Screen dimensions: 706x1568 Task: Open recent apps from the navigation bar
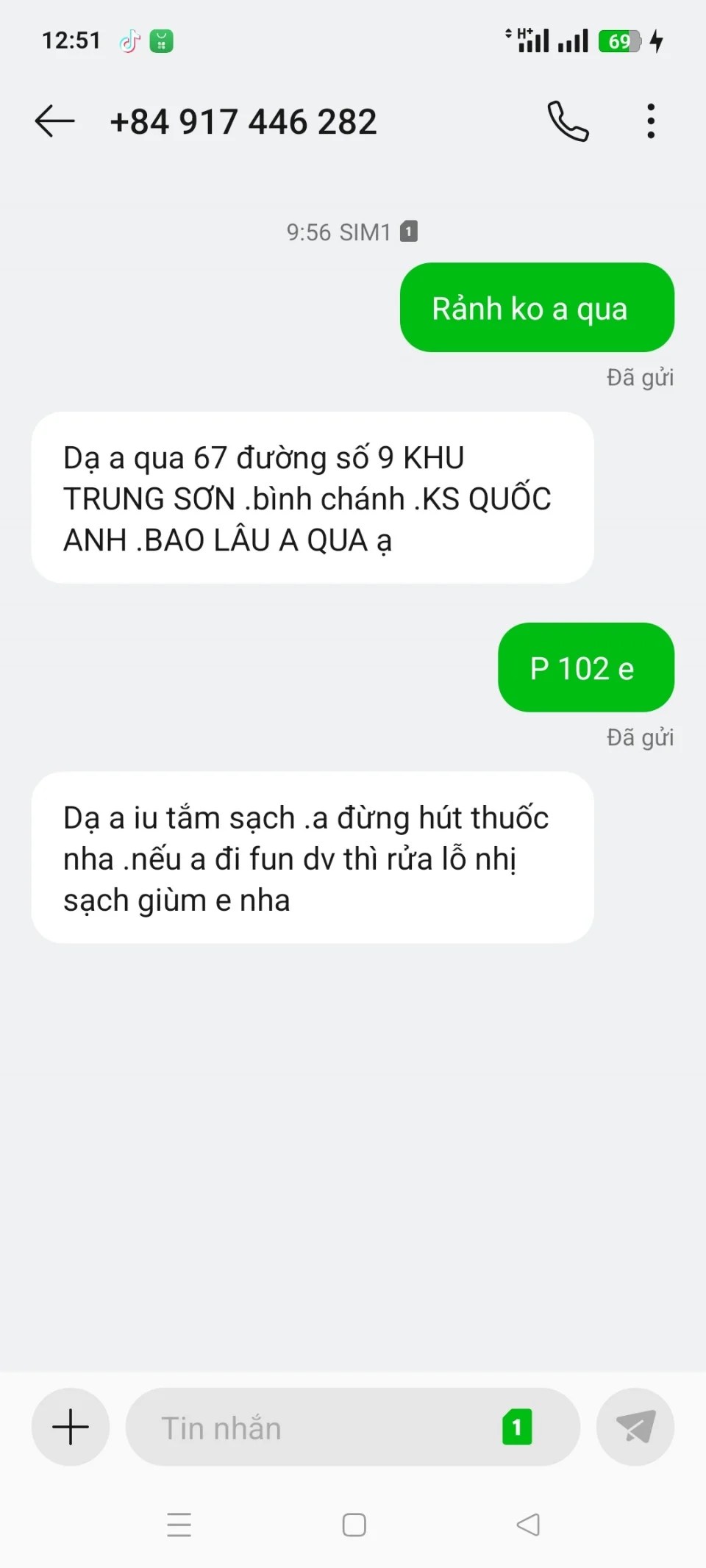(x=179, y=1525)
